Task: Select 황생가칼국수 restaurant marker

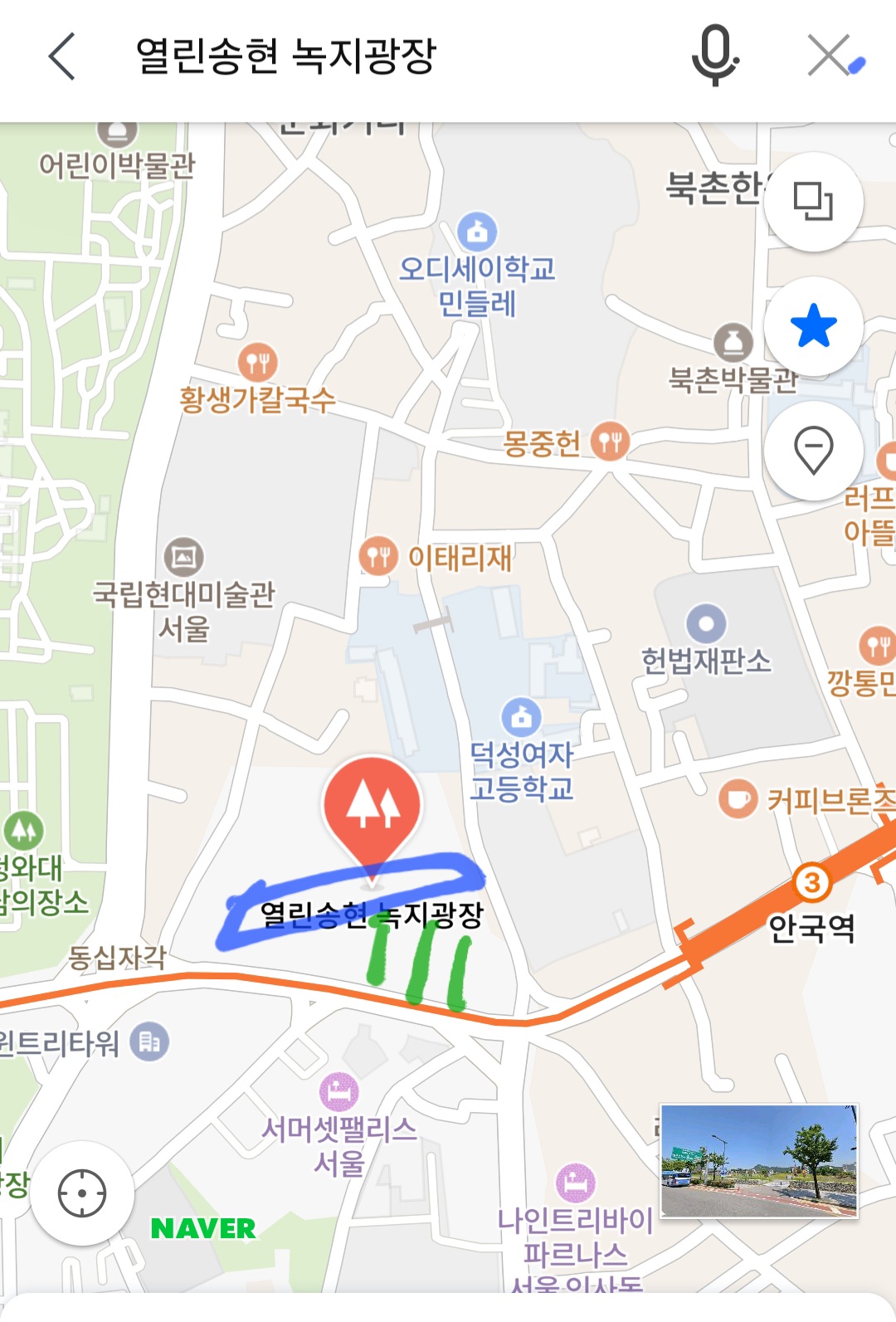Action: [x=258, y=363]
